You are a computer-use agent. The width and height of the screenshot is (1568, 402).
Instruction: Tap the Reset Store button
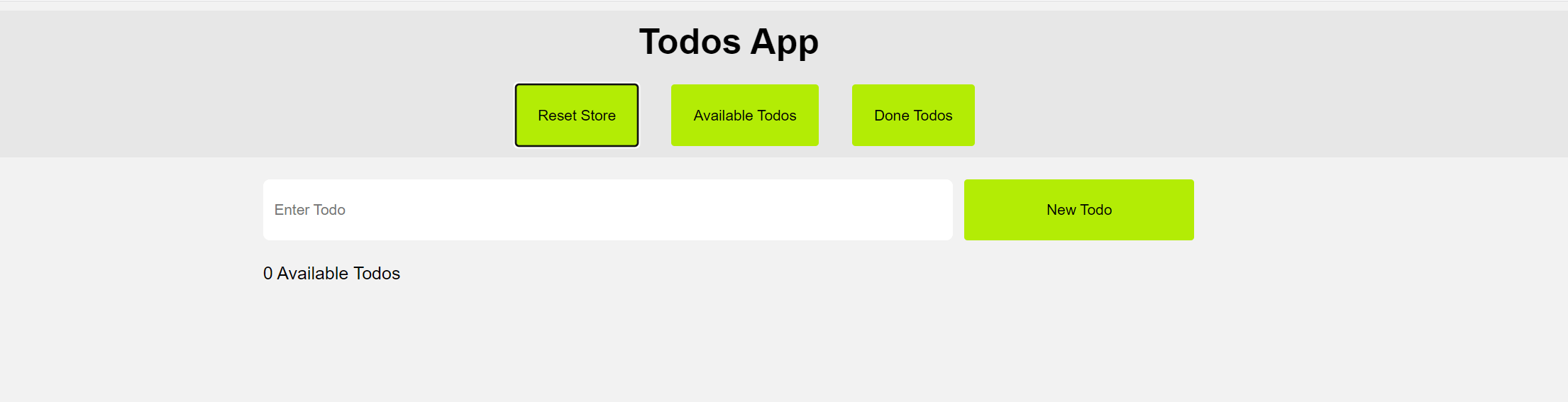click(576, 116)
